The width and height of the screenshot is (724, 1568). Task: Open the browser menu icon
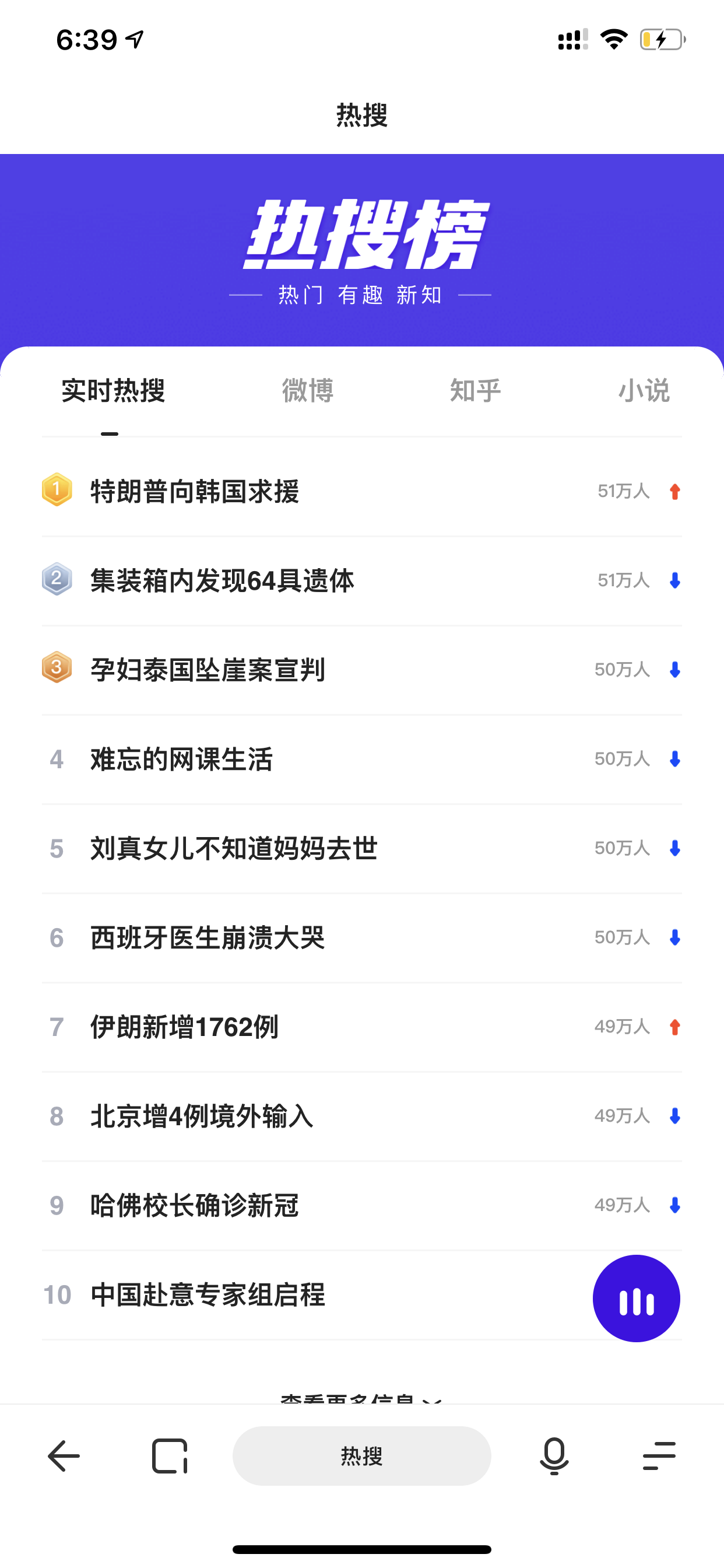pos(659,1456)
